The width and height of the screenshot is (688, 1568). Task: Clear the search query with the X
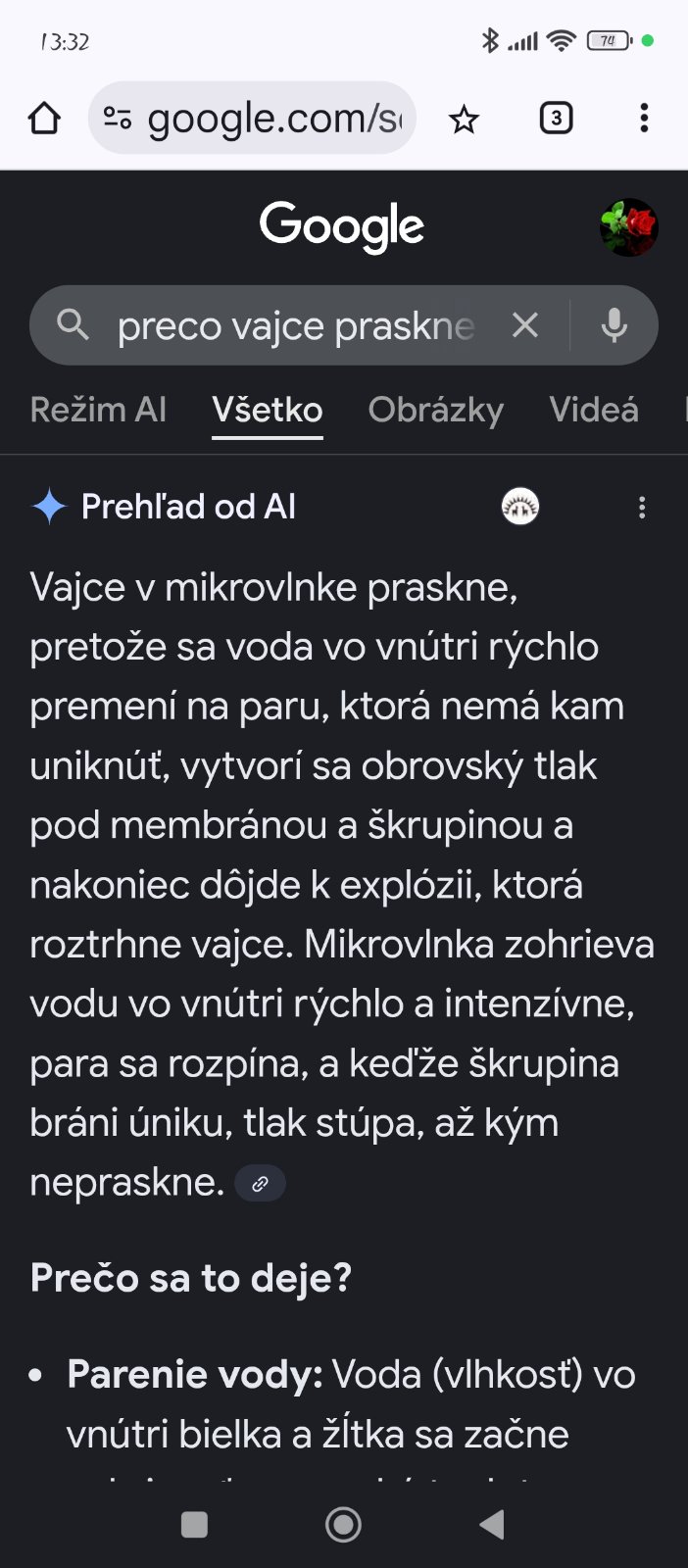pos(525,325)
